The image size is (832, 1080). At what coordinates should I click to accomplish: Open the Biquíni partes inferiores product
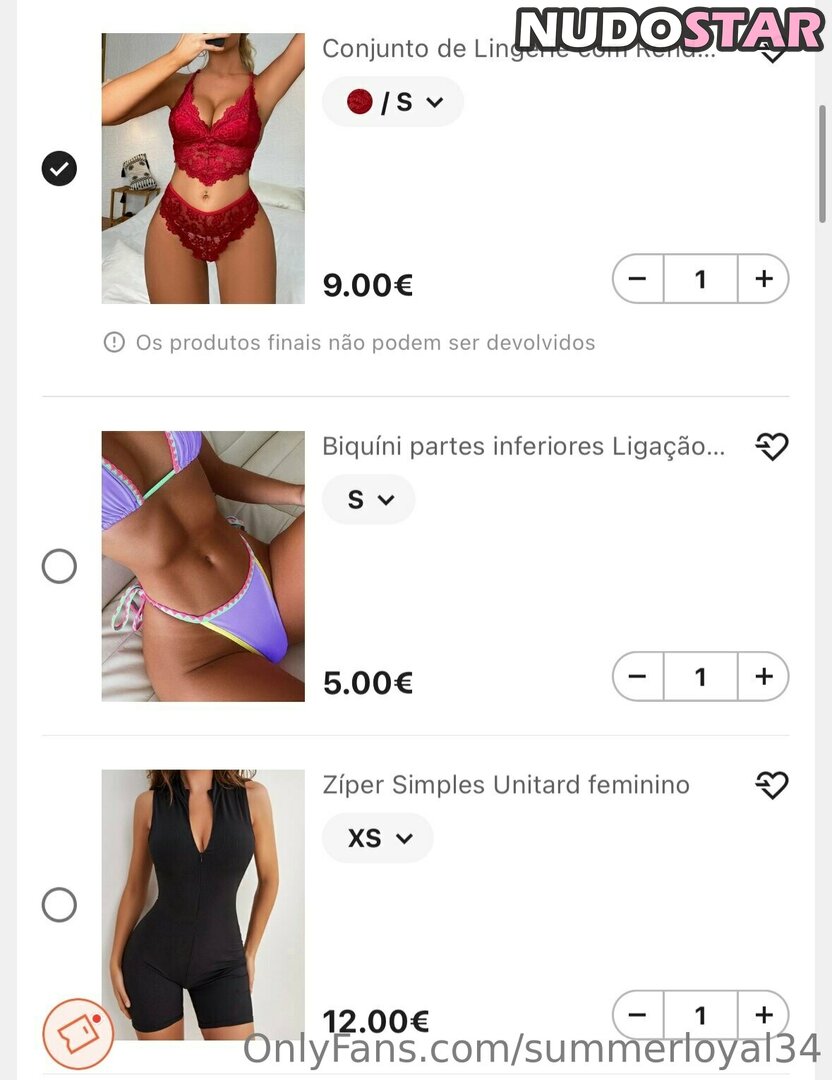click(x=523, y=447)
